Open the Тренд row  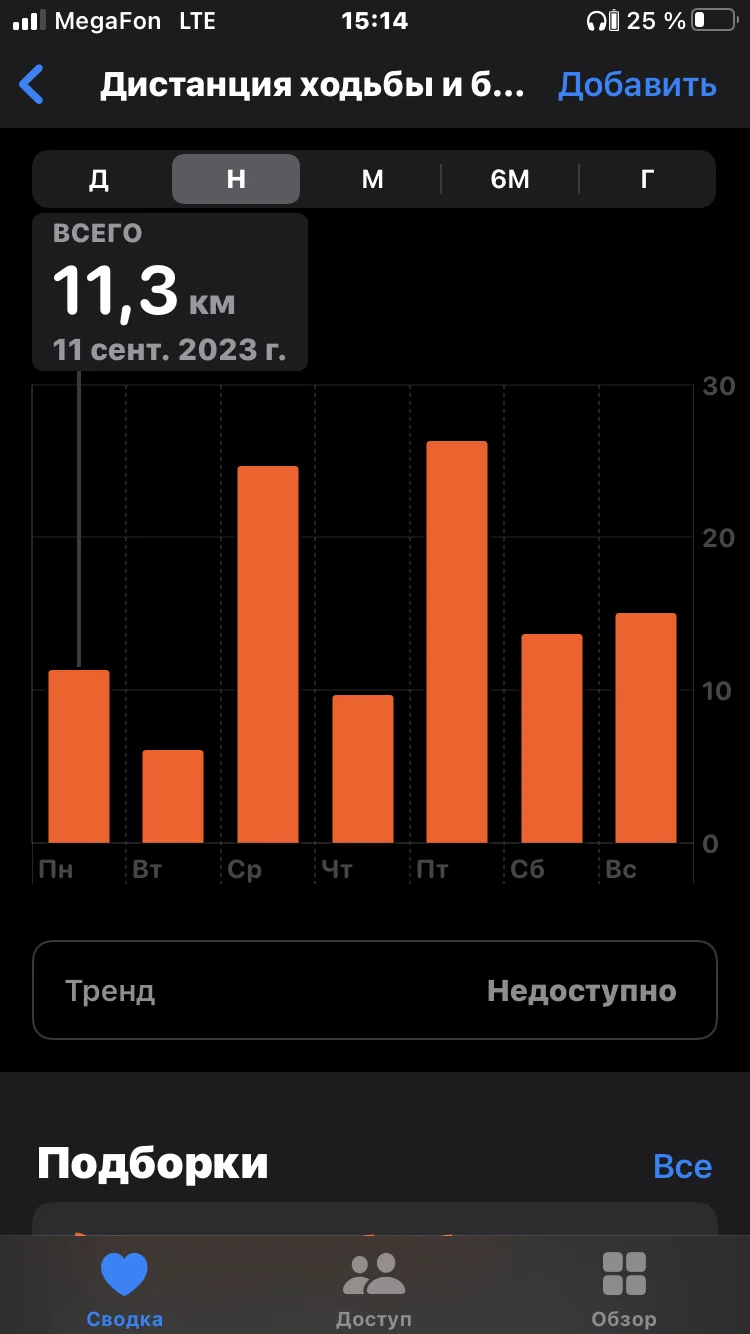[375, 990]
